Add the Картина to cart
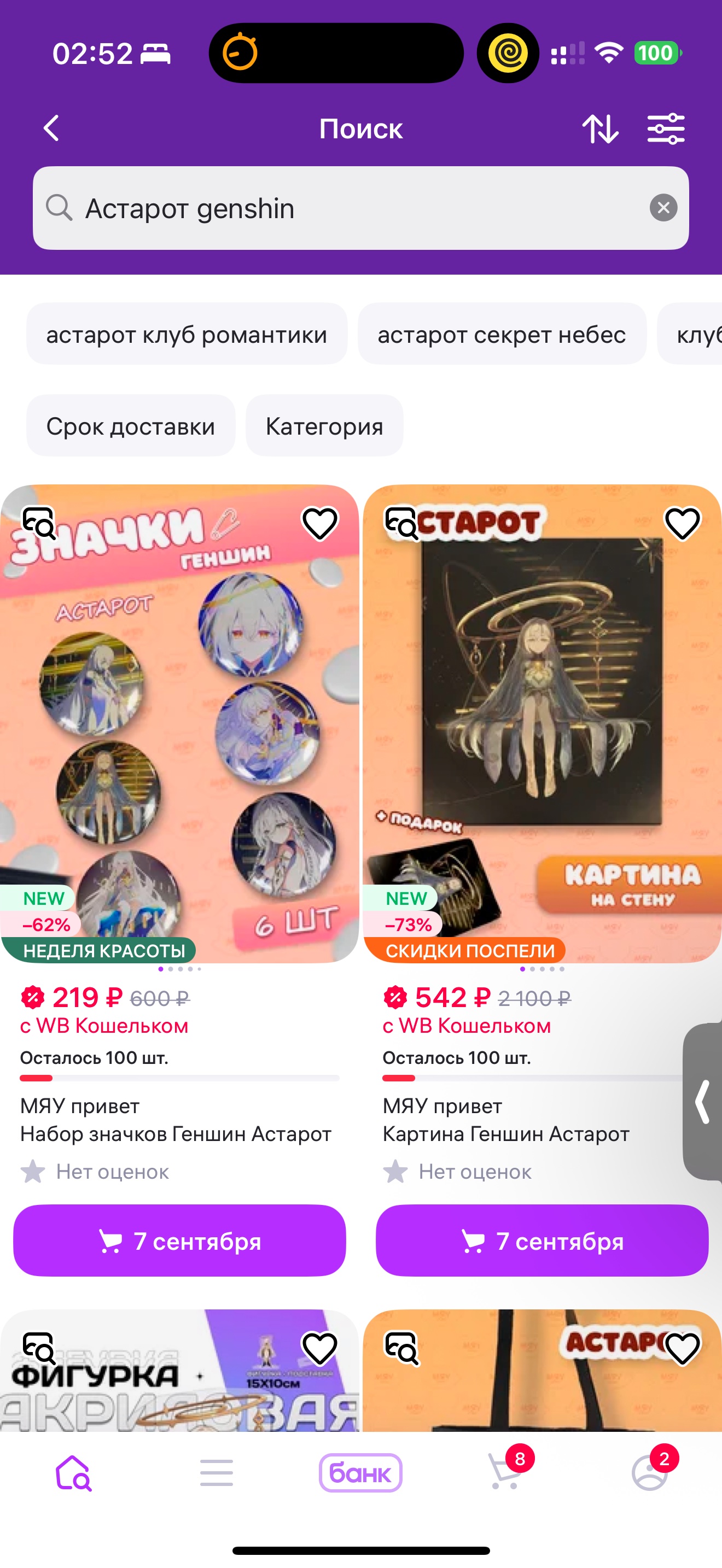 click(x=542, y=1241)
